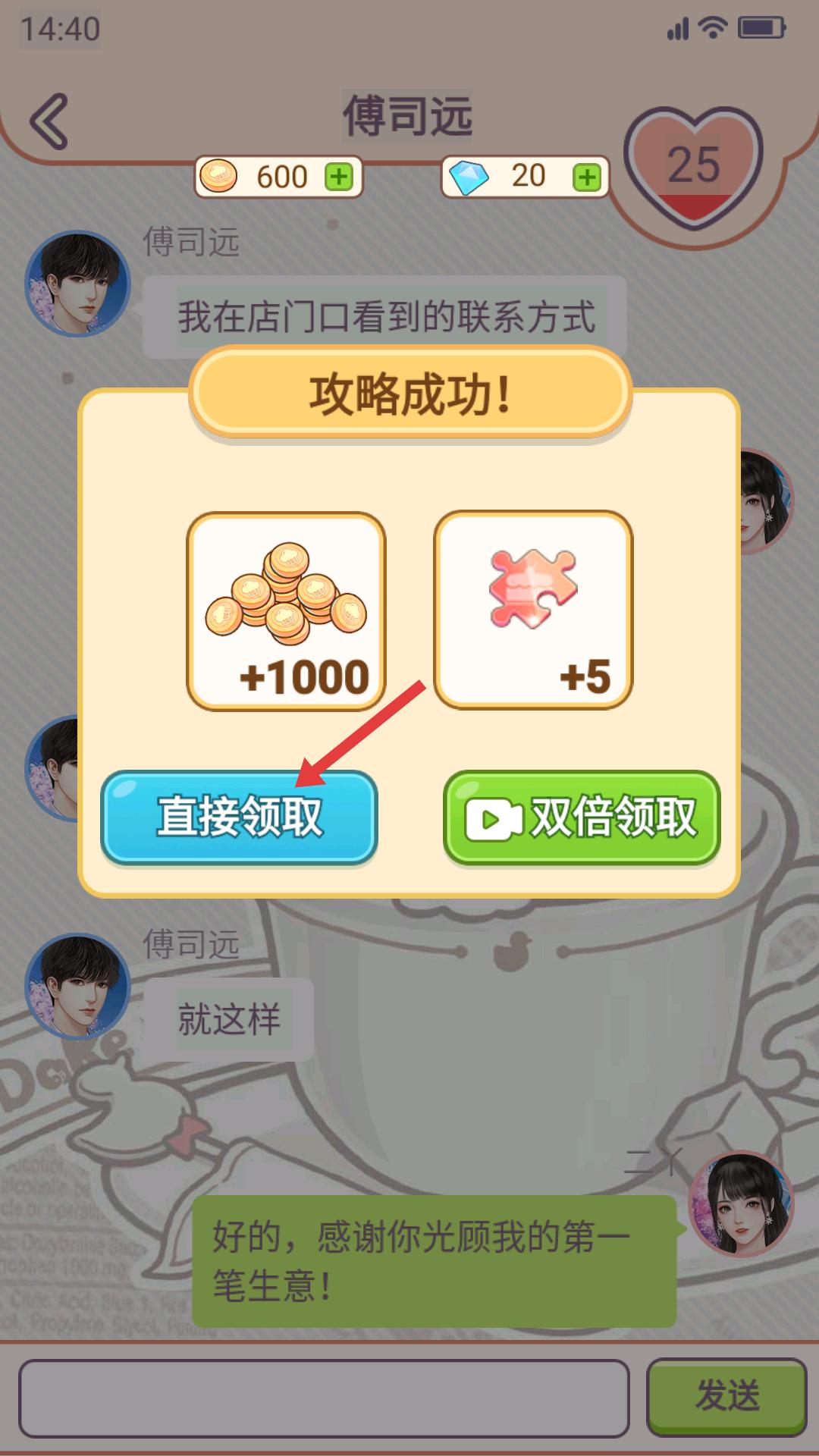Tap the 发送 send button
Screen dimensions: 819x1456
point(726,1396)
